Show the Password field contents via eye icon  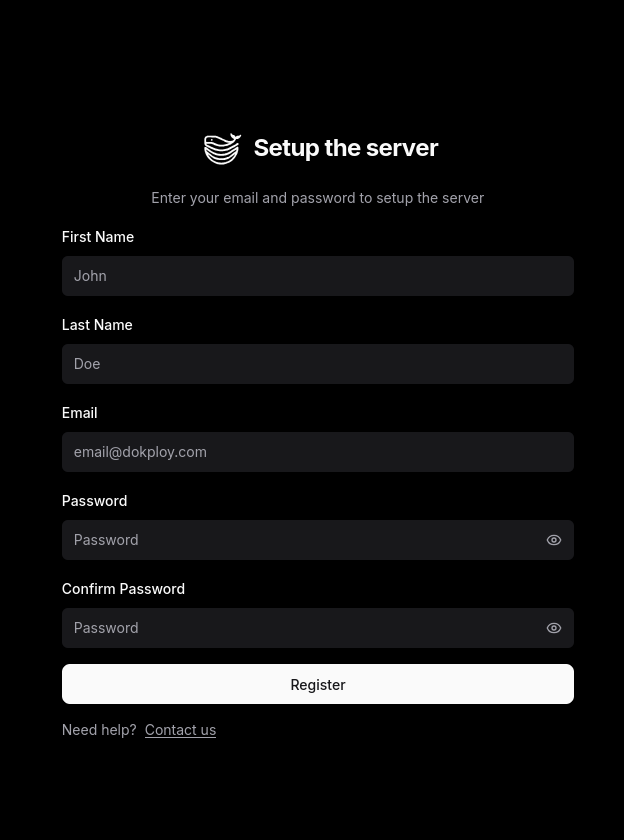coord(553,540)
